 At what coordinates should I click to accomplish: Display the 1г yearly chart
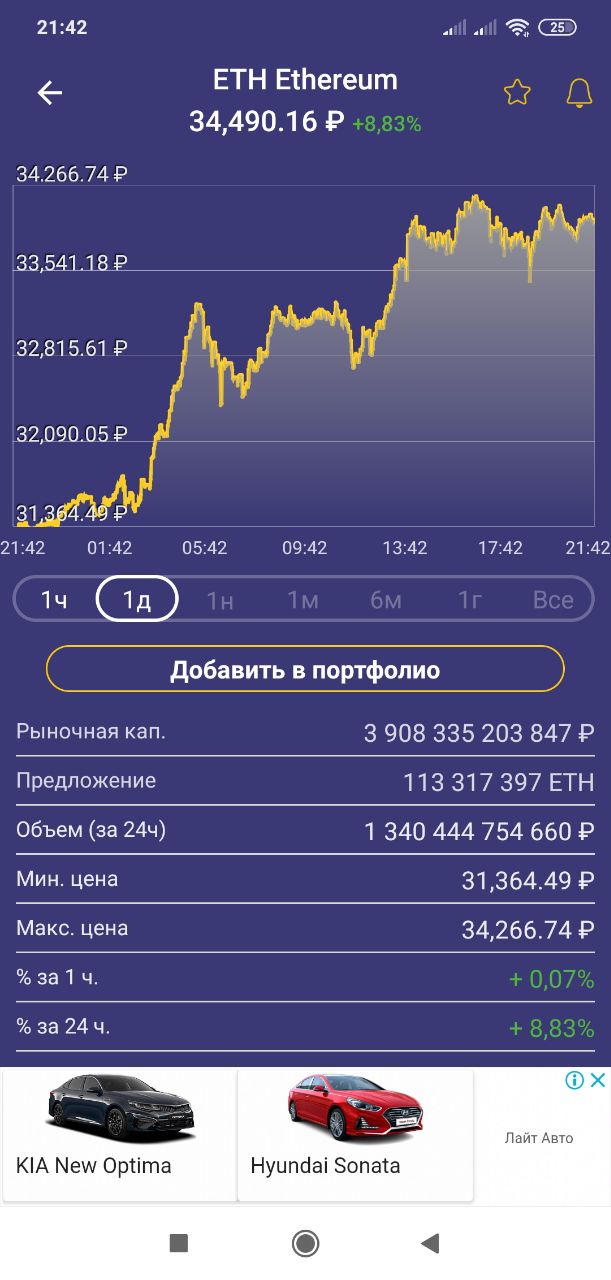point(469,600)
